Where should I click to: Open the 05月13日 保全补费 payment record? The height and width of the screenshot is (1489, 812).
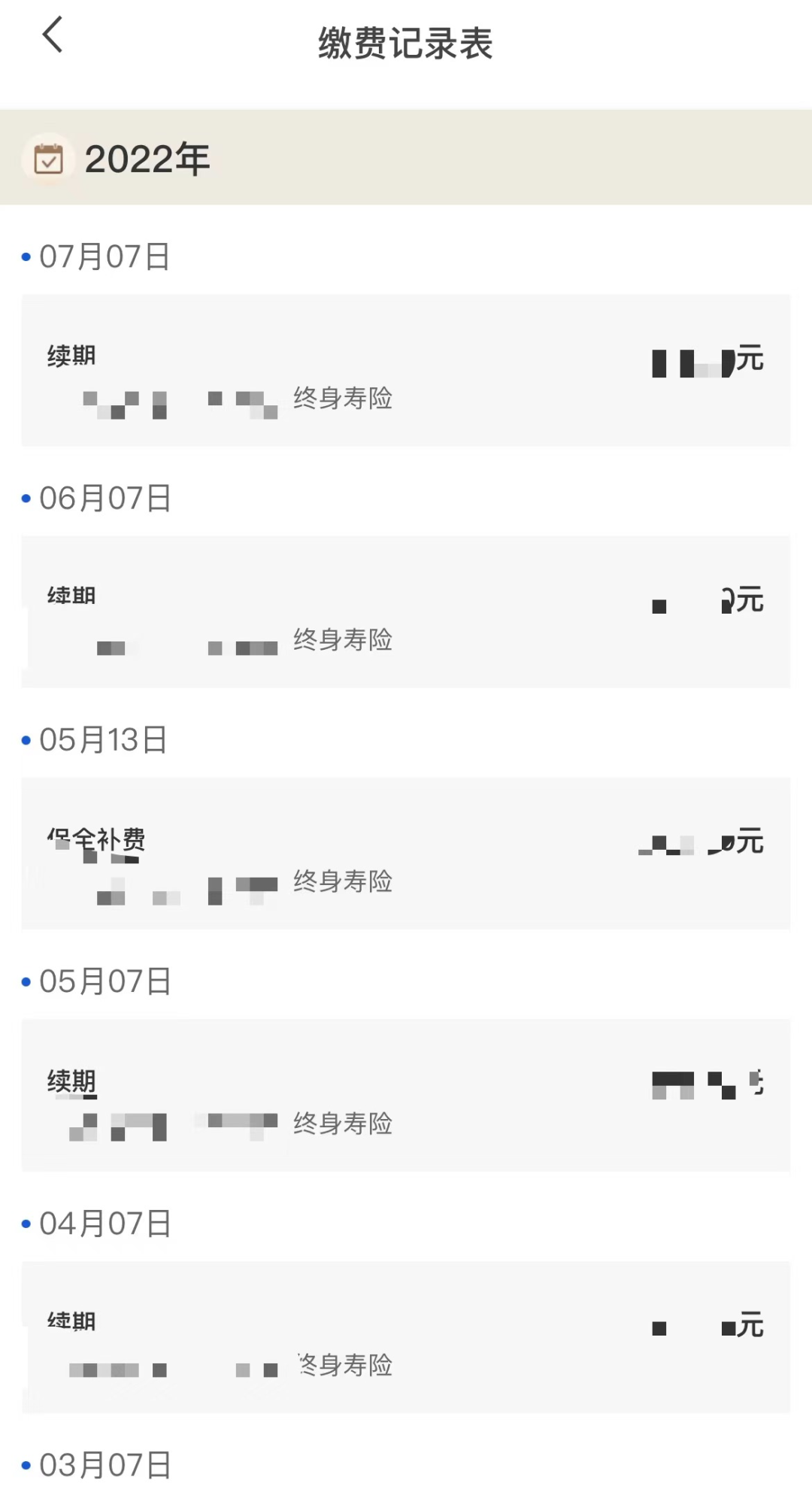tap(406, 854)
